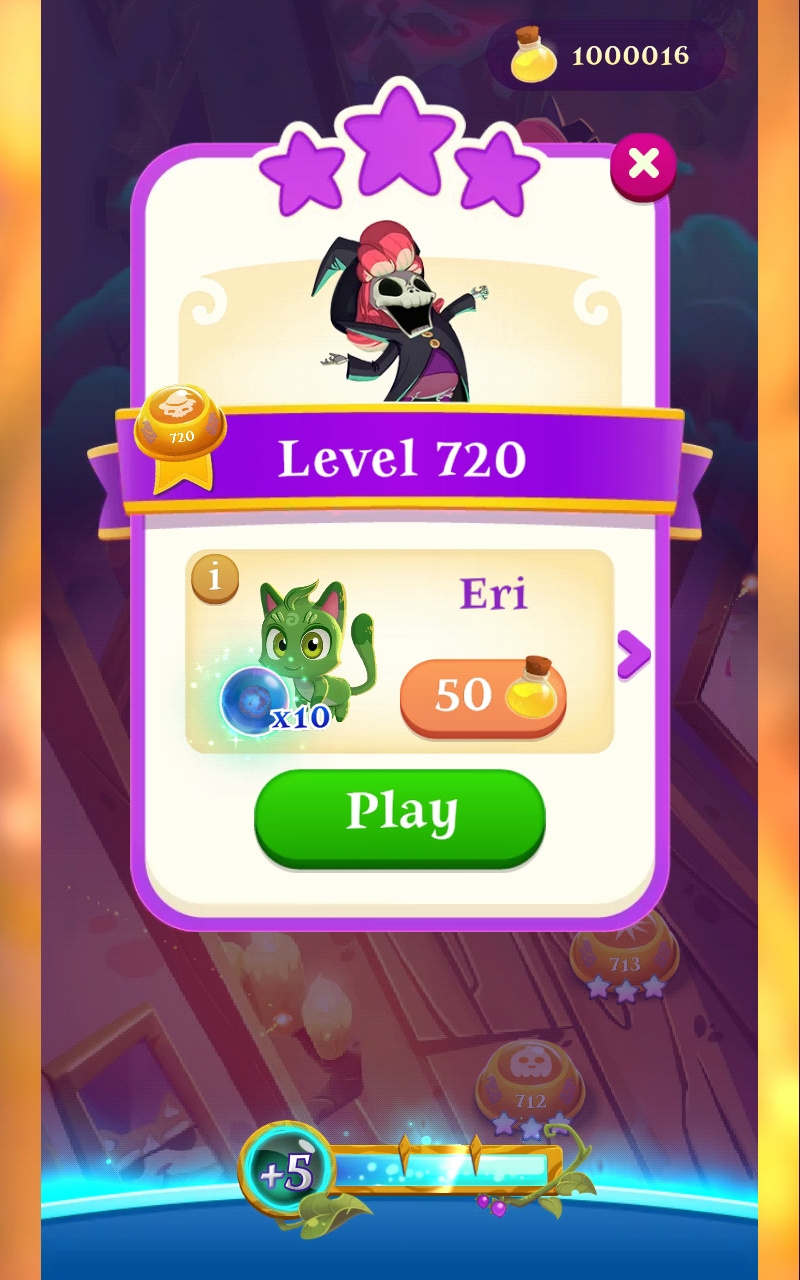Close the Level 720 dialog
The image size is (800, 1280).
click(x=643, y=164)
